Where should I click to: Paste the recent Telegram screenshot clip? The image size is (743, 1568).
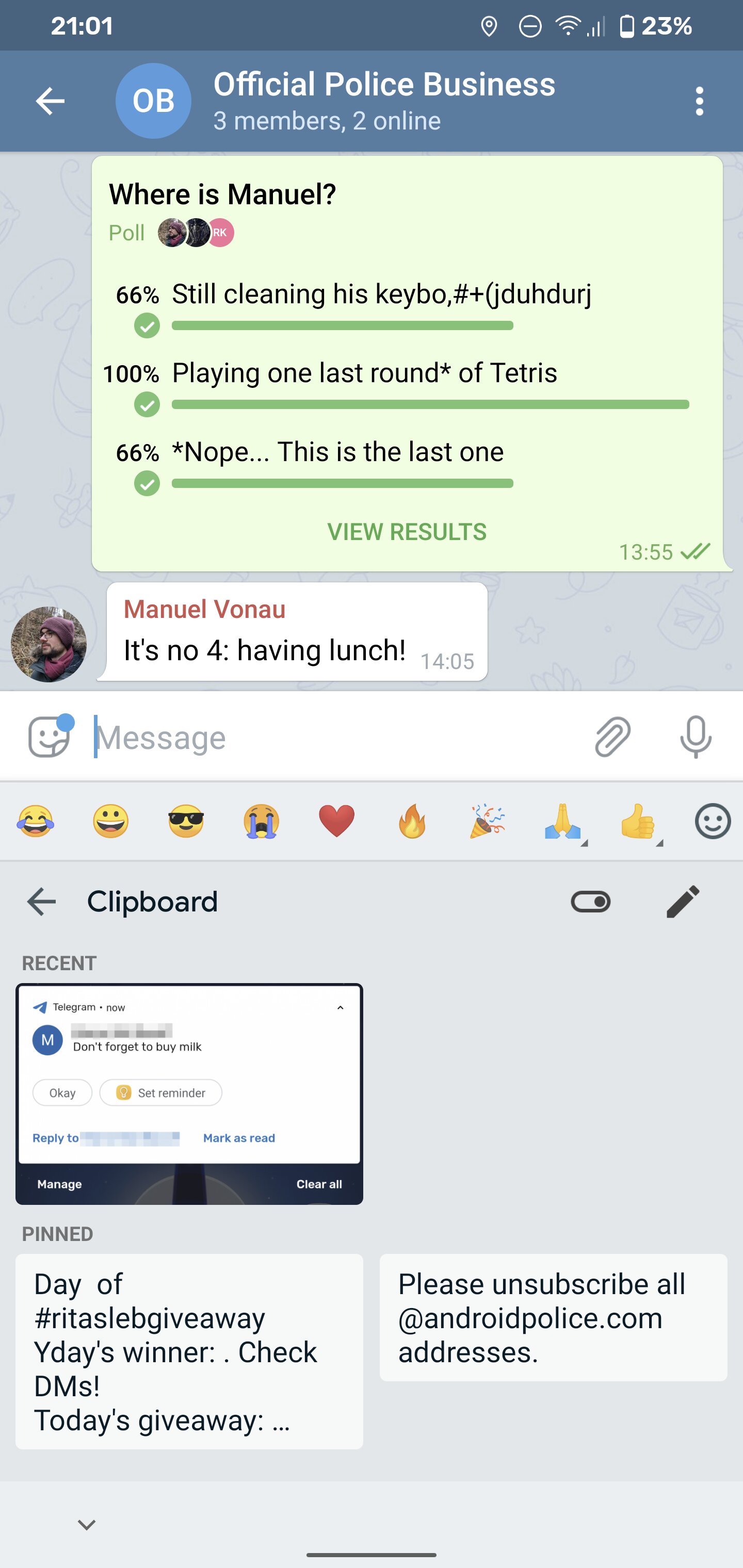click(189, 1094)
